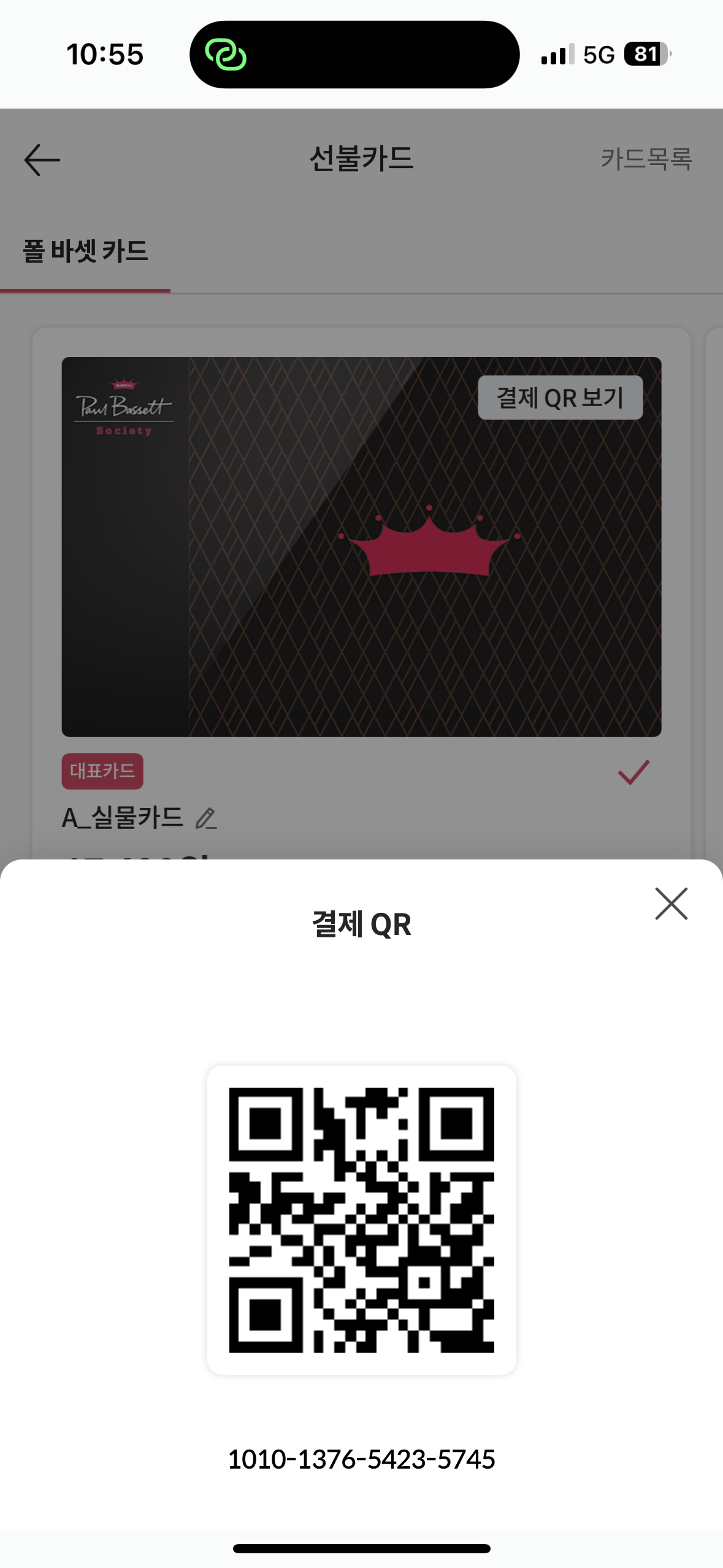Open 카드목록 card list

pyautogui.click(x=646, y=159)
